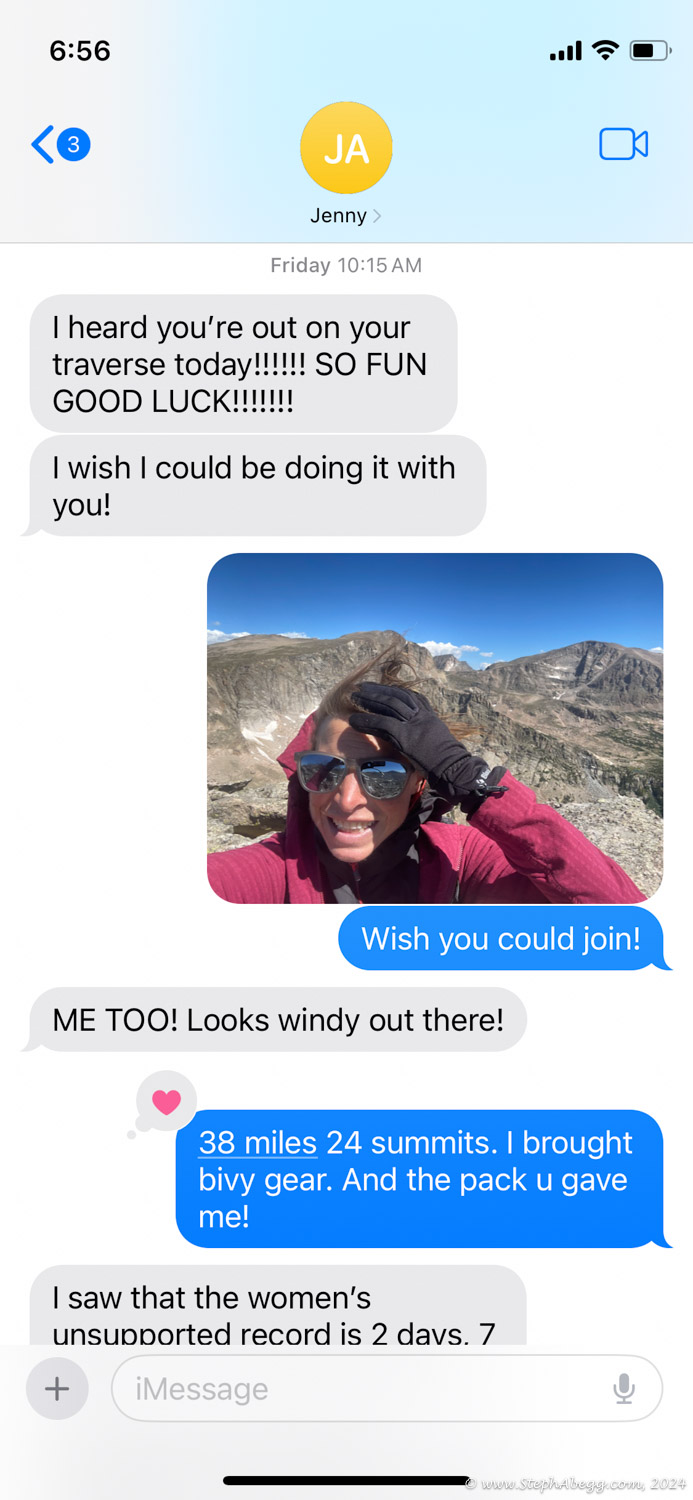Open the windy mountain selfie photo
Screen dimensions: 693x1500
(x=434, y=727)
